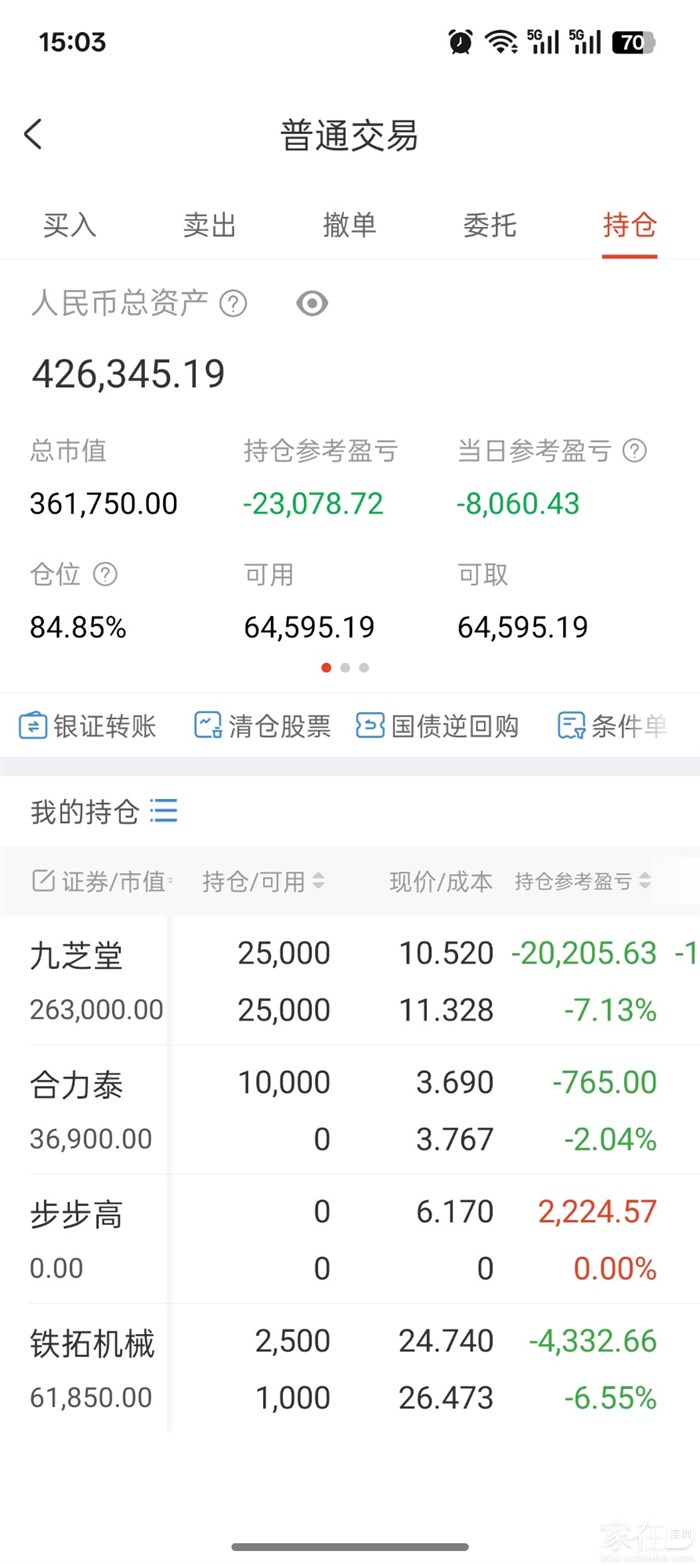
Task: Open 清仓股票
Action: pyautogui.click(x=262, y=726)
